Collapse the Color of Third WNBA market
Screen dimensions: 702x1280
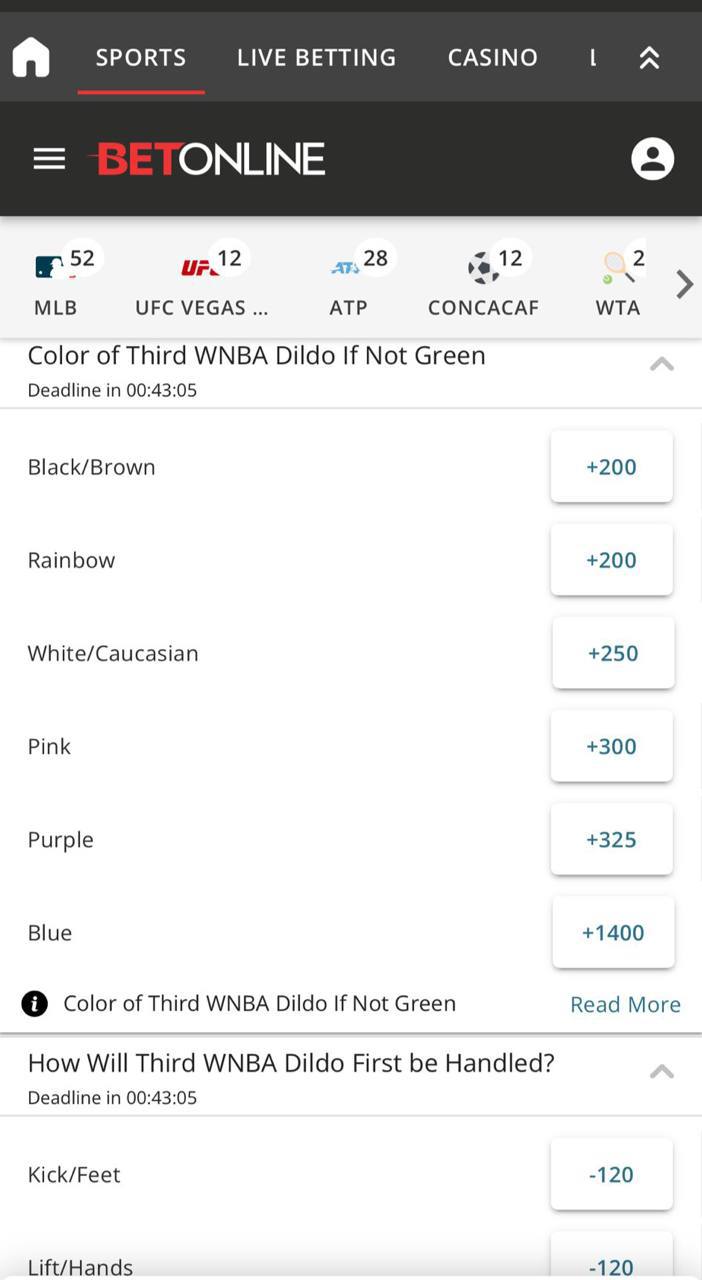[661, 365]
